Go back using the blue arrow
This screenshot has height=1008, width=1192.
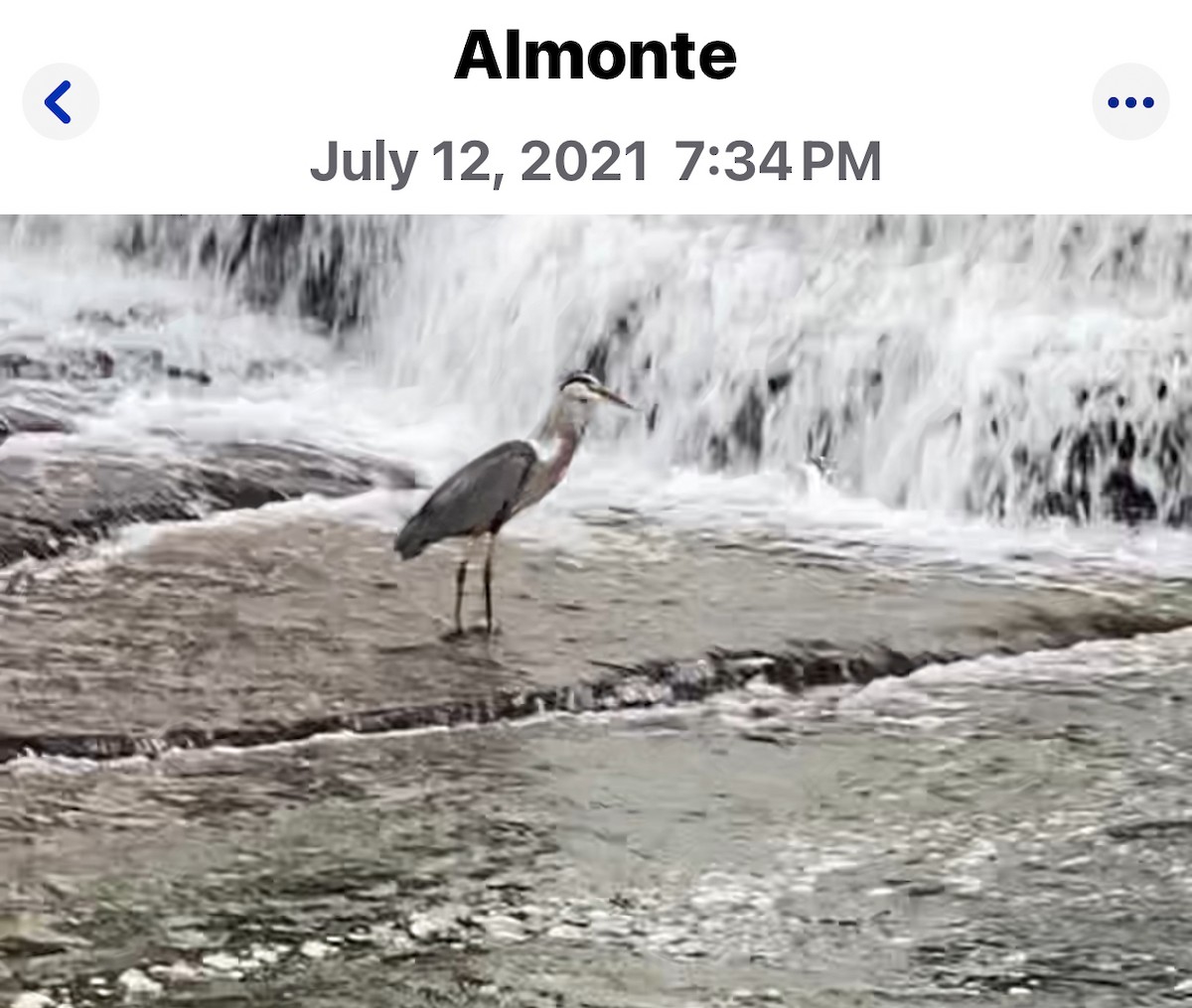coord(60,102)
